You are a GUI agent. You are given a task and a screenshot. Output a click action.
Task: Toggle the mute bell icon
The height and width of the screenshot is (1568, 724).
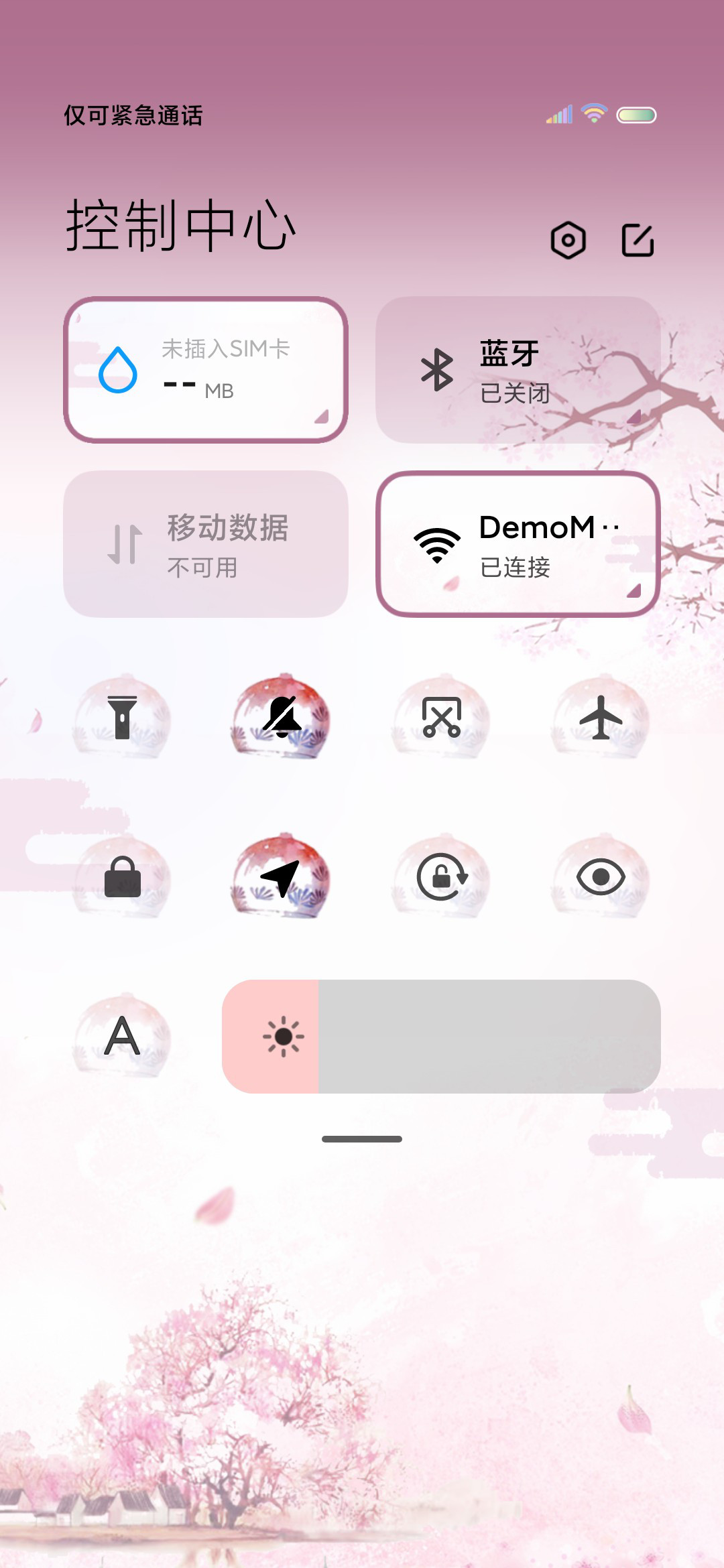coord(282,717)
